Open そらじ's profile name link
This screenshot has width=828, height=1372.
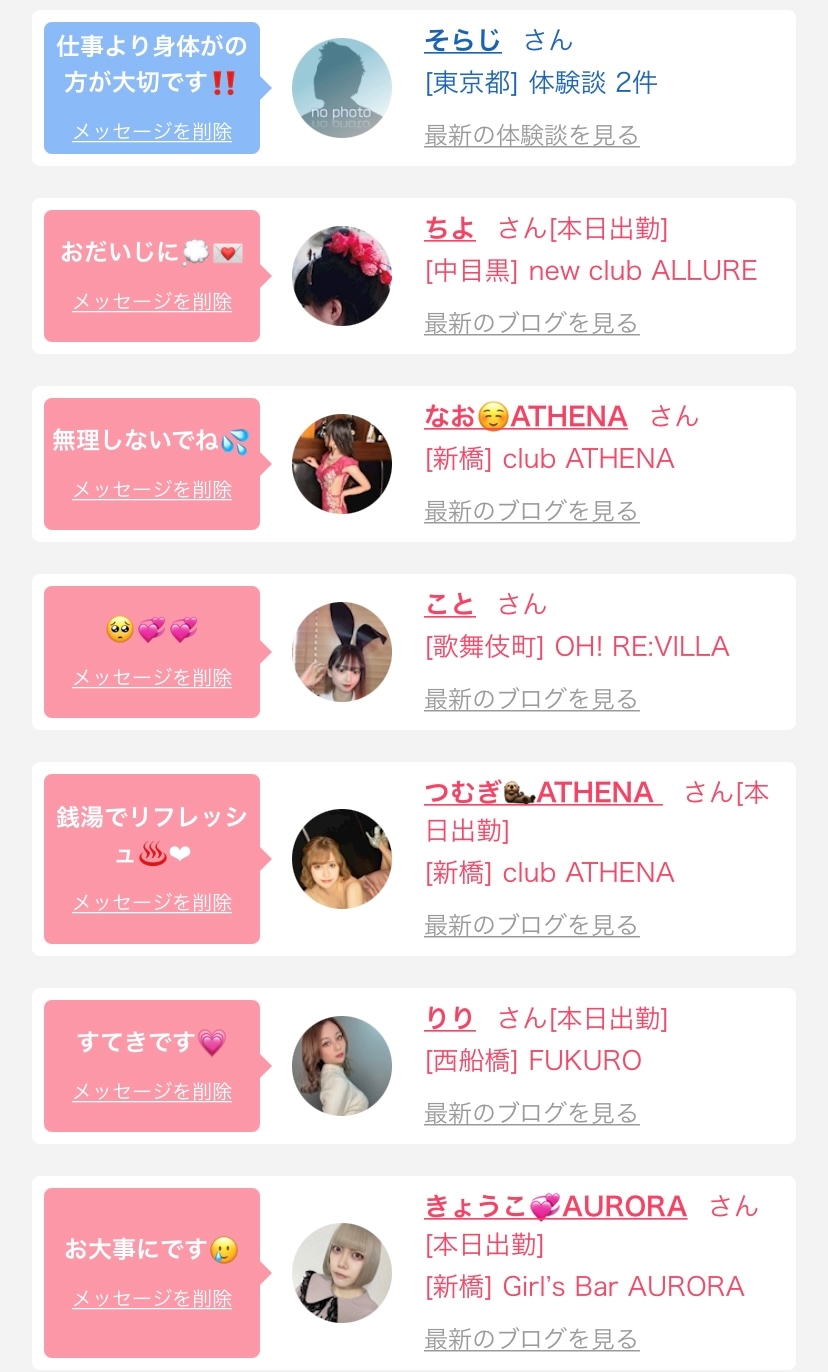click(x=462, y=40)
